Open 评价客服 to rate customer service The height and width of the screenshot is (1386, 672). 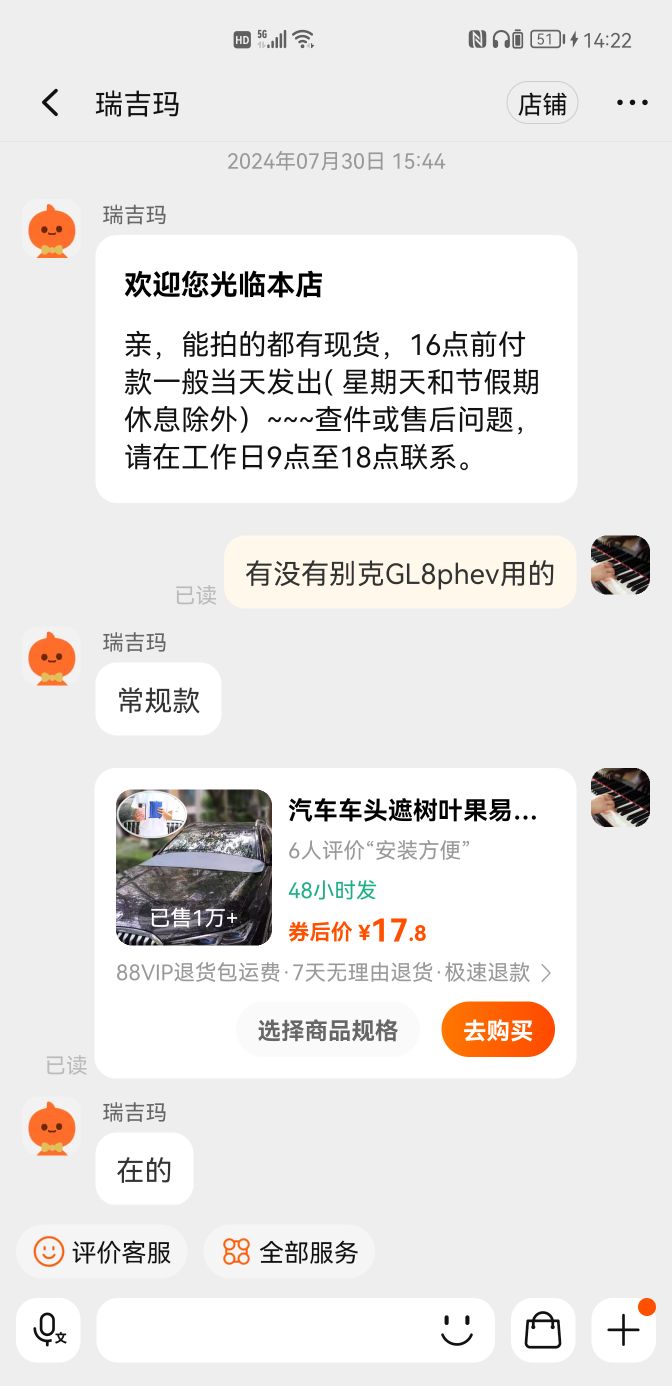pyautogui.click(x=102, y=1251)
